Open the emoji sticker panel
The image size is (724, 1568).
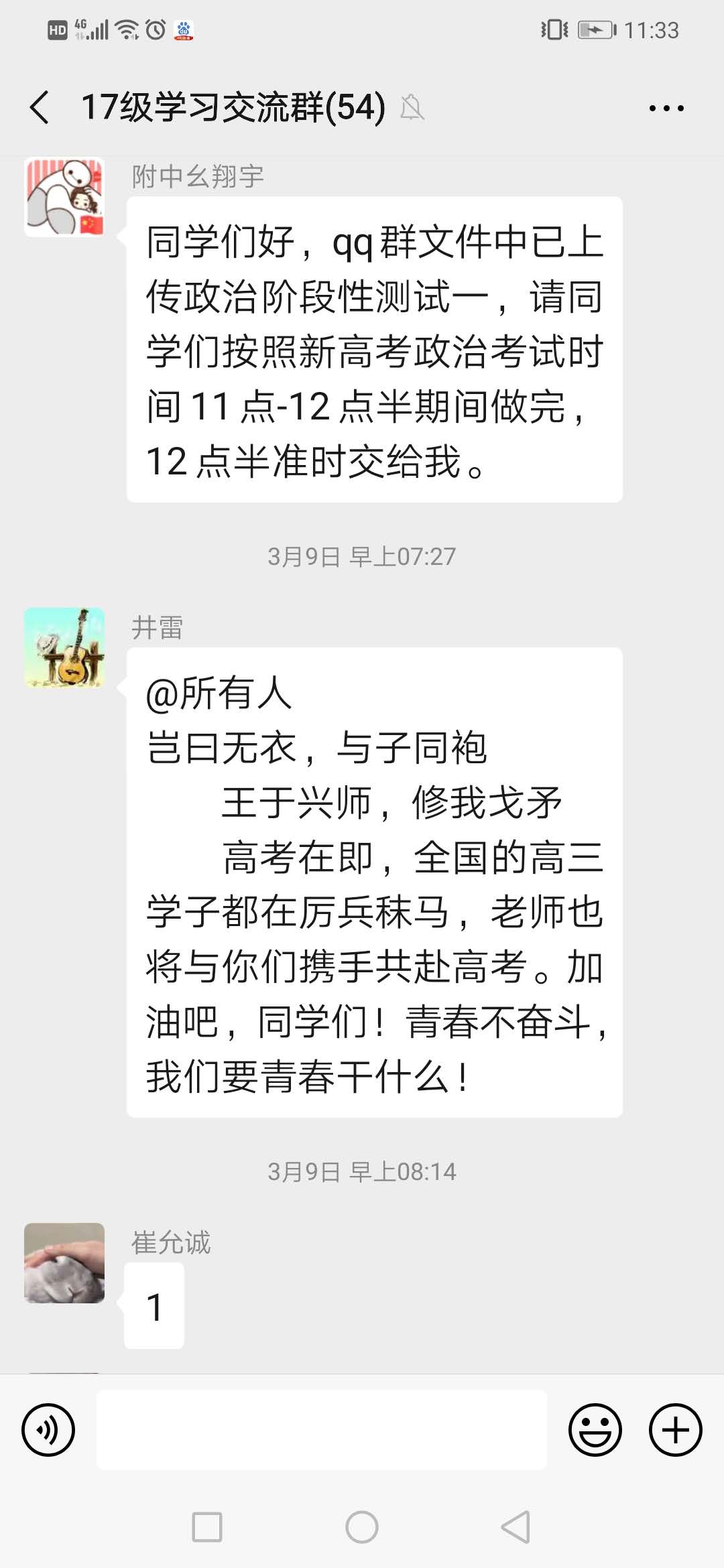(595, 1429)
